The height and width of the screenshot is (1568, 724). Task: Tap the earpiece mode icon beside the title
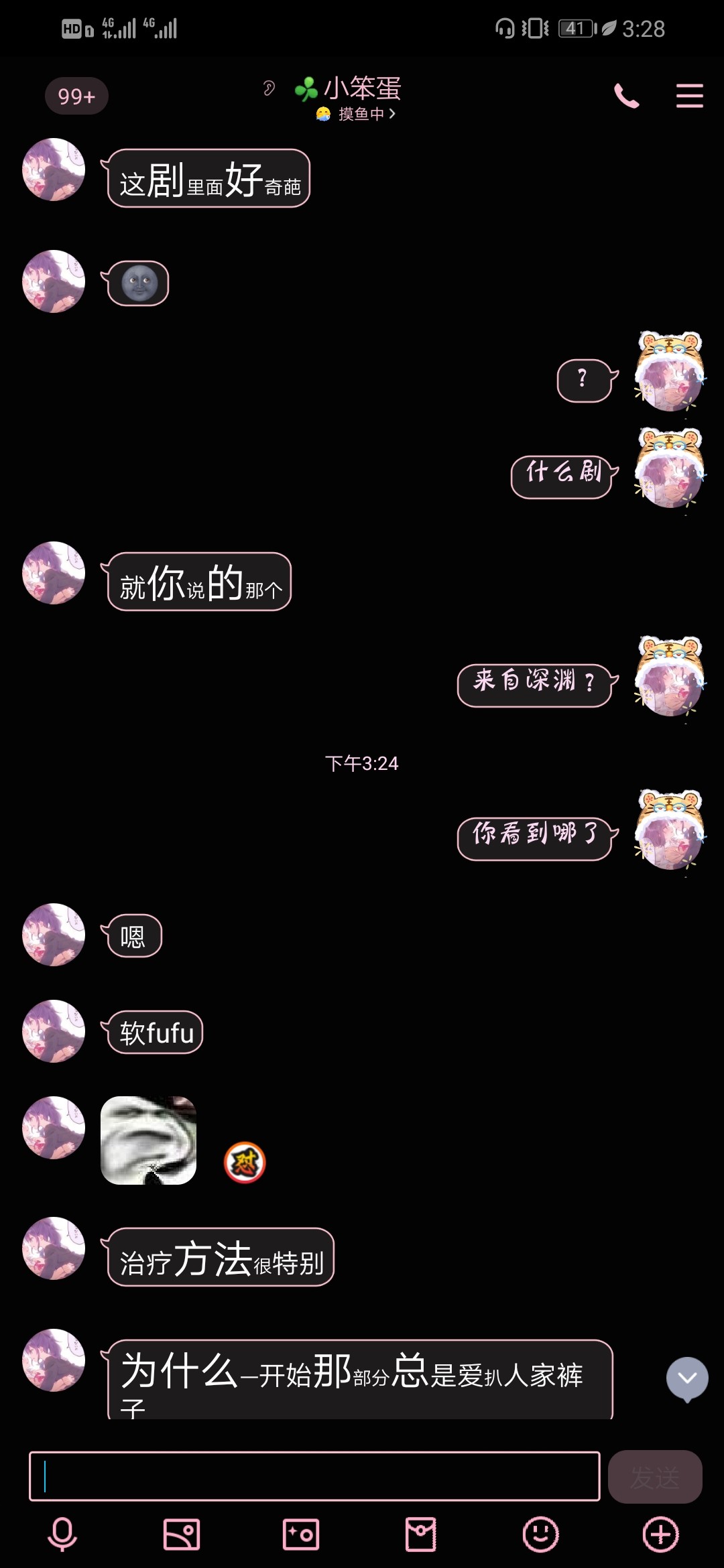269,88
